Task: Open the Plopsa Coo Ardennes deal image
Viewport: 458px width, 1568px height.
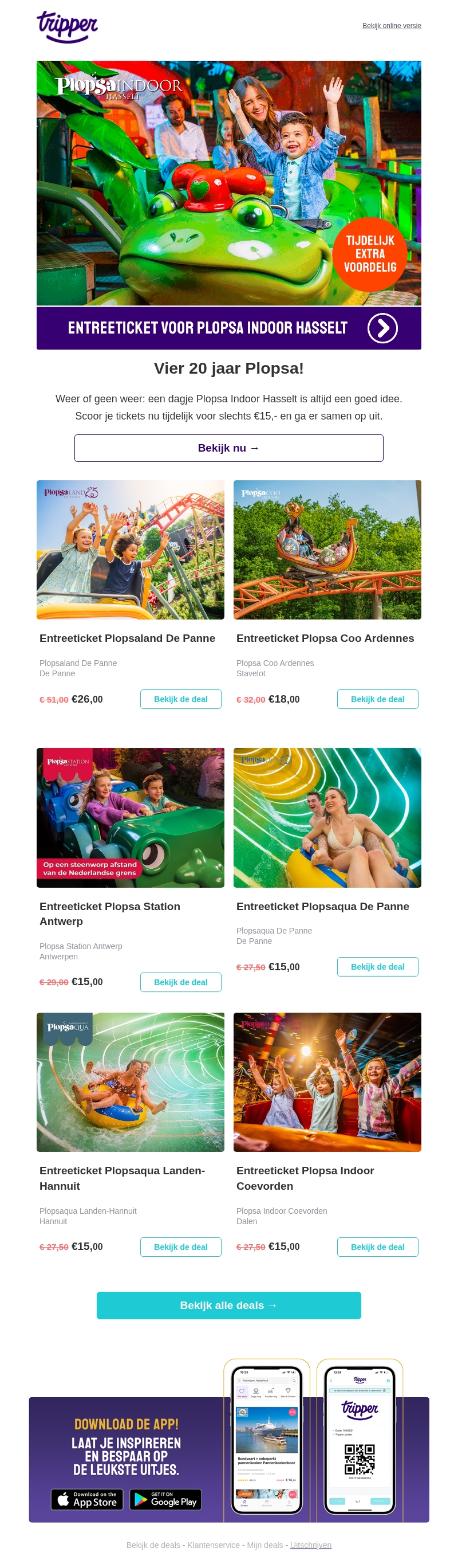Action: coord(327,550)
